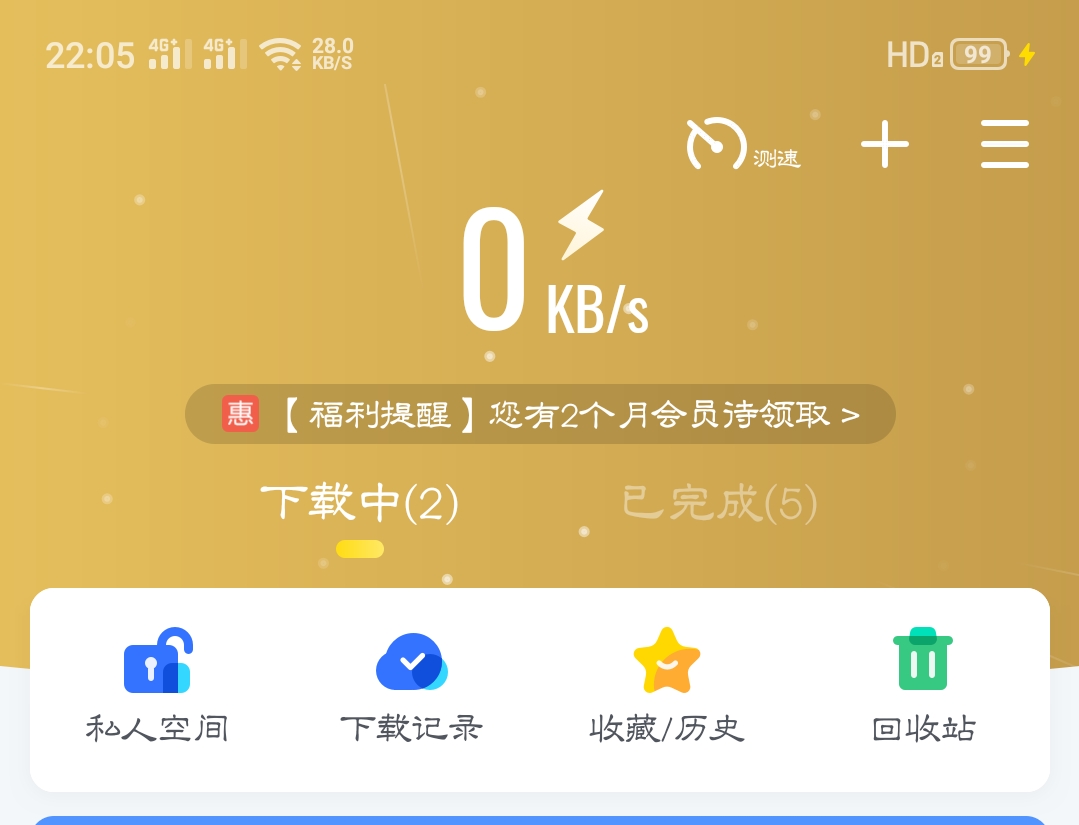
Task: Switch to the 下载中 tab
Action: coord(360,504)
